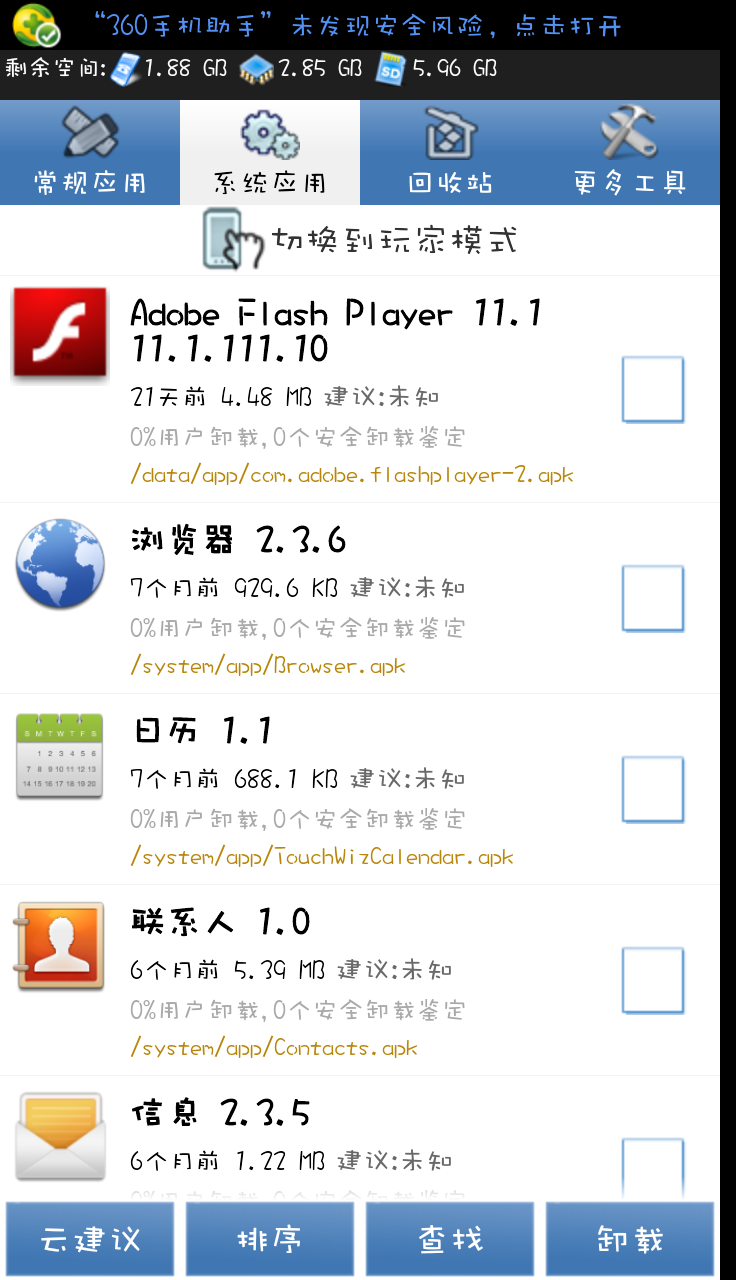Check the Adobe Flash Player checkbox
Image resolution: width=736 pixels, height=1280 pixels.
point(653,390)
